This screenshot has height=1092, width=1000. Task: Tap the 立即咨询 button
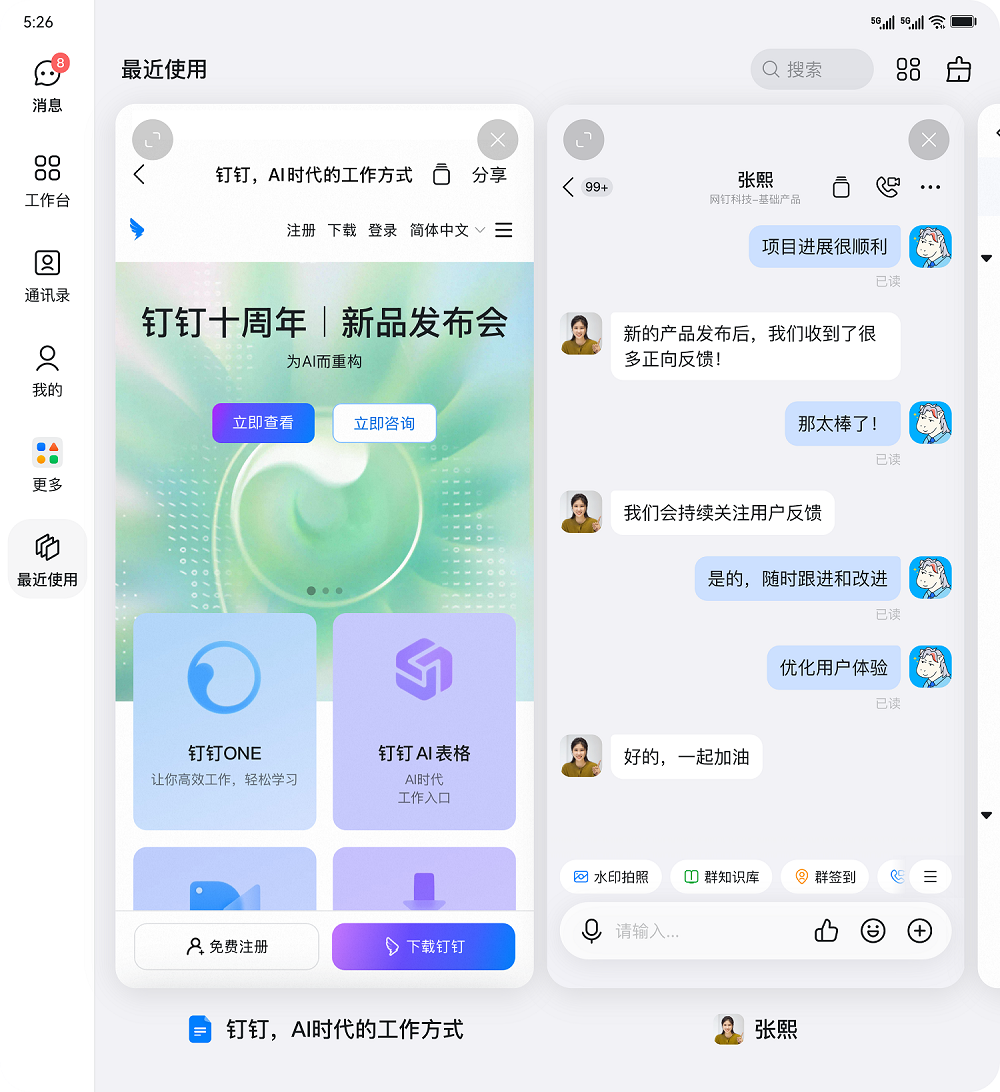point(384,423)
